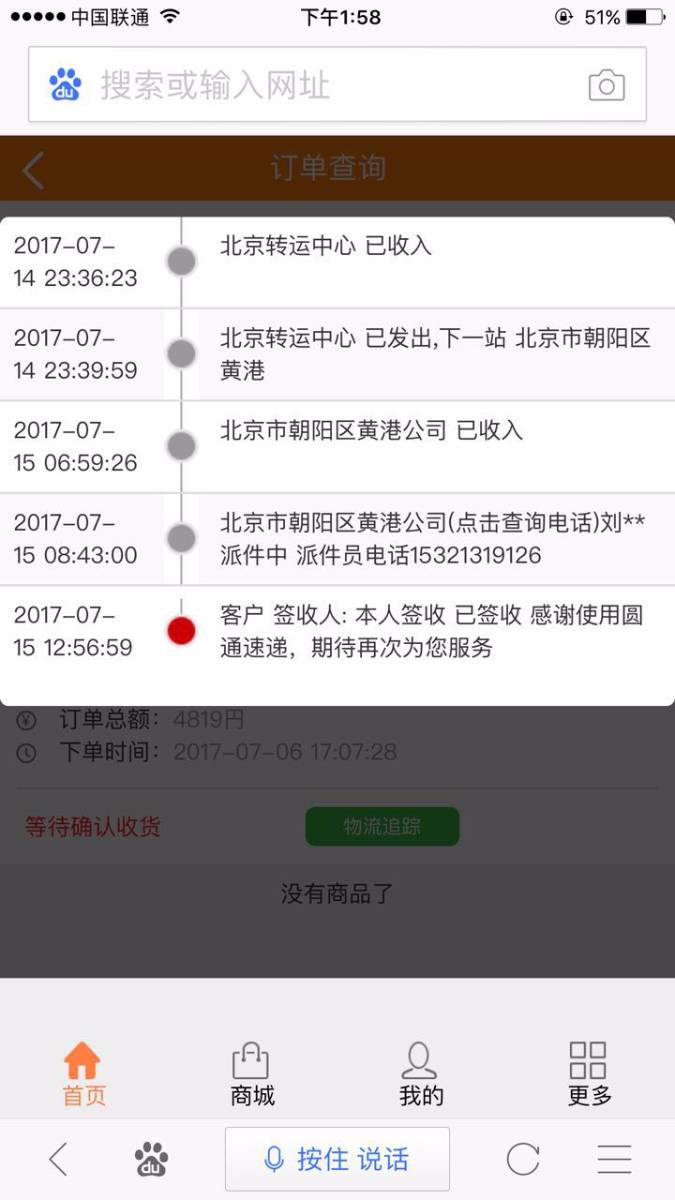This screenshot has height=1200, width=675.
Task: Switch to the 首页 tab
Action: click(83, 1074)
